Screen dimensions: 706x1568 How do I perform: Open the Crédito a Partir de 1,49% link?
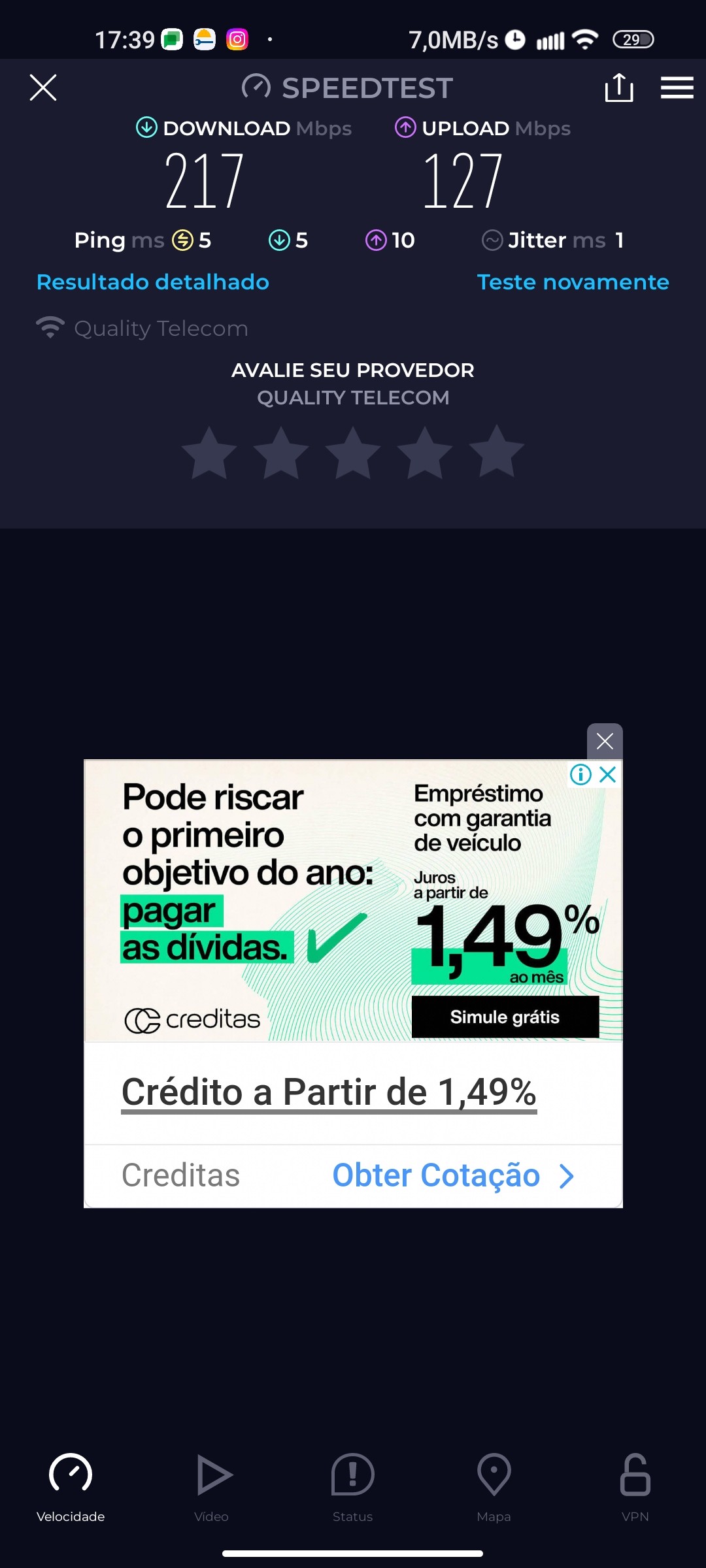pos(329,1092)
